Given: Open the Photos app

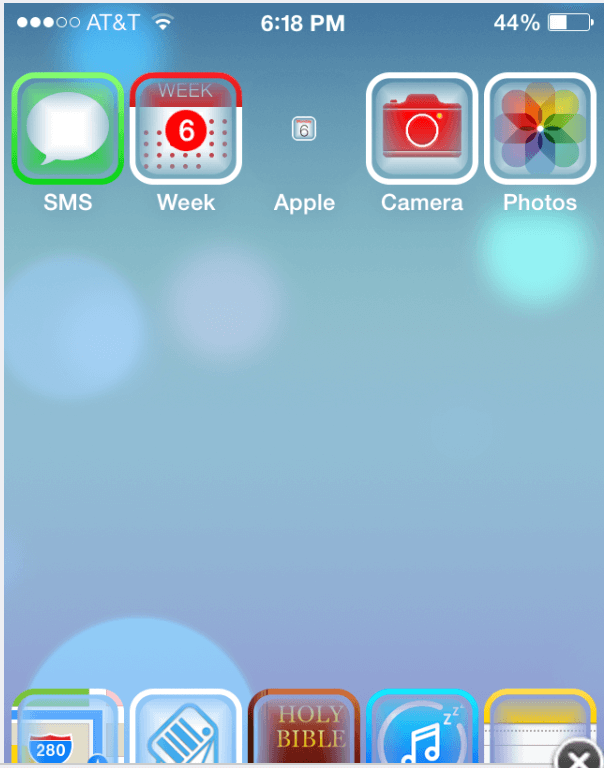Looking at the screenshot, I should click(x=540, y=129).
